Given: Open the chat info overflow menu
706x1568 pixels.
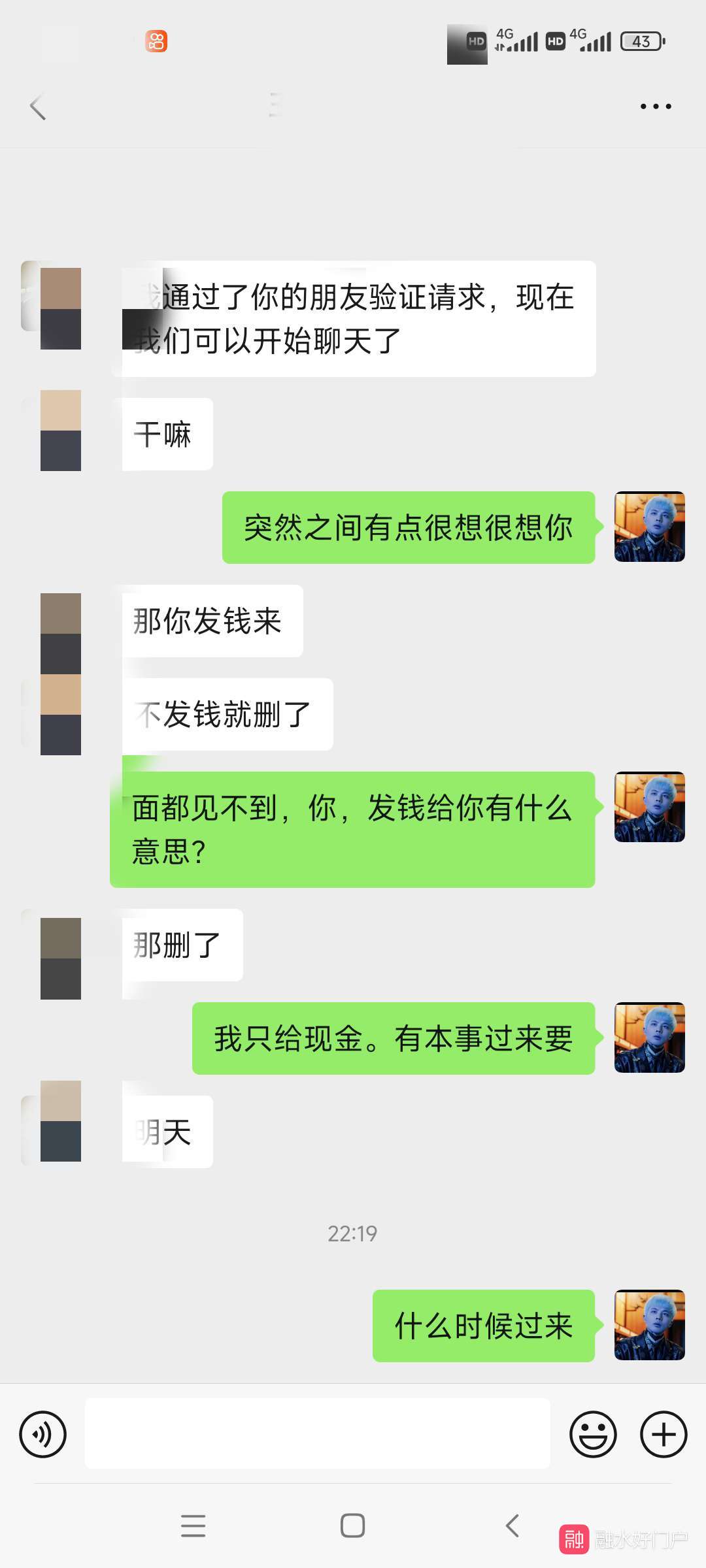Looking at the screenshot, I should click(x=656, y=106).
